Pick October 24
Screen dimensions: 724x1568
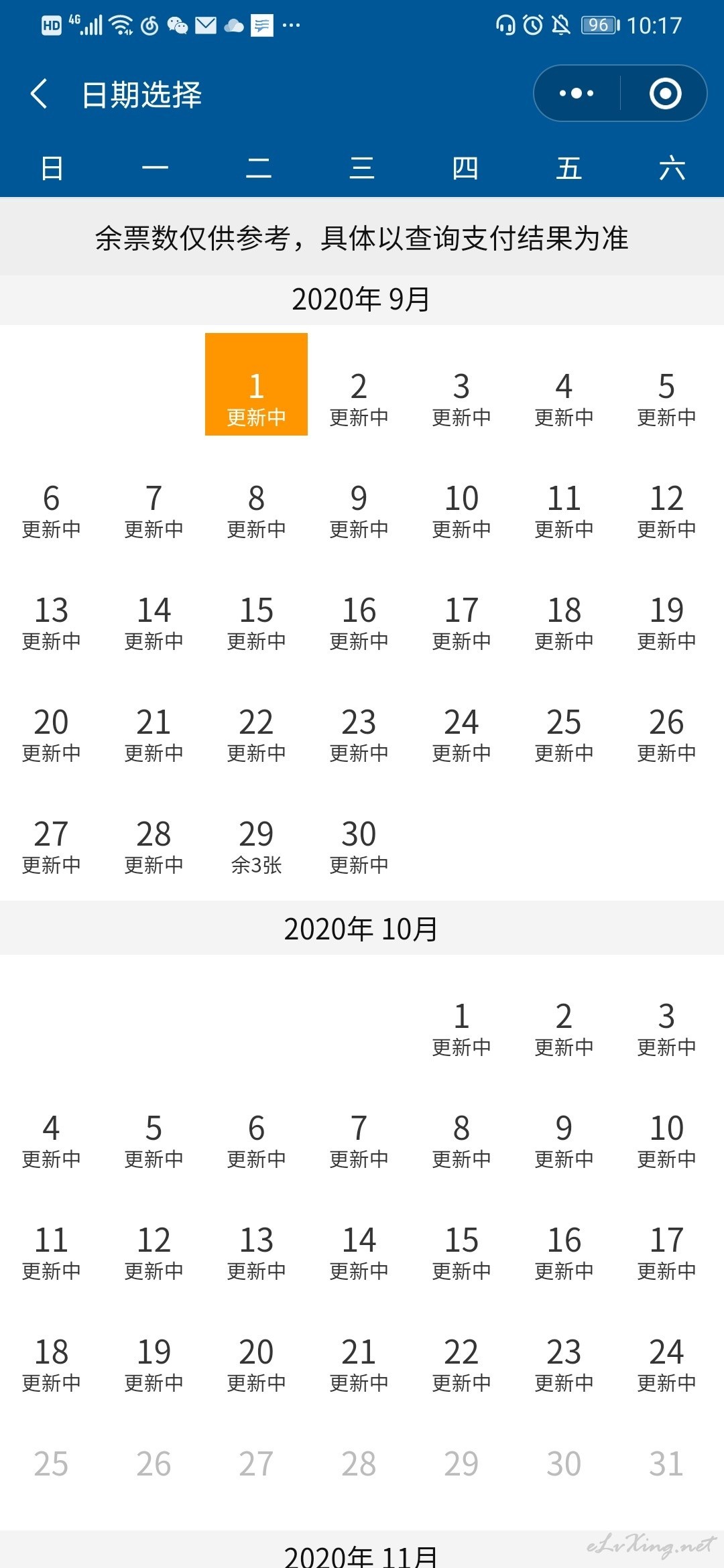tap(666, 1364)
